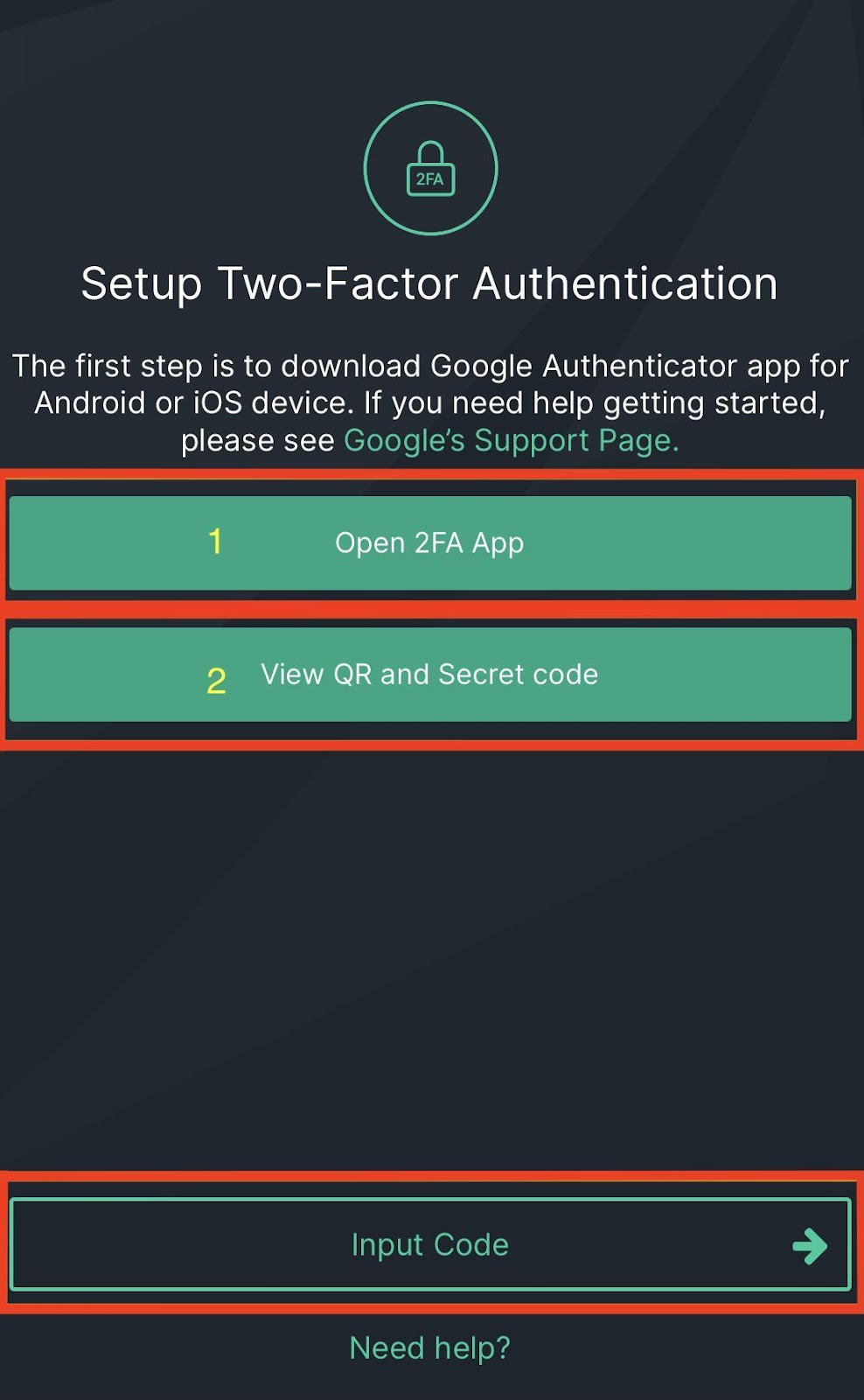Select the Input Code button
Image resolution: width=864 pixels, height=1400 pixels.
pos(430,1244)
